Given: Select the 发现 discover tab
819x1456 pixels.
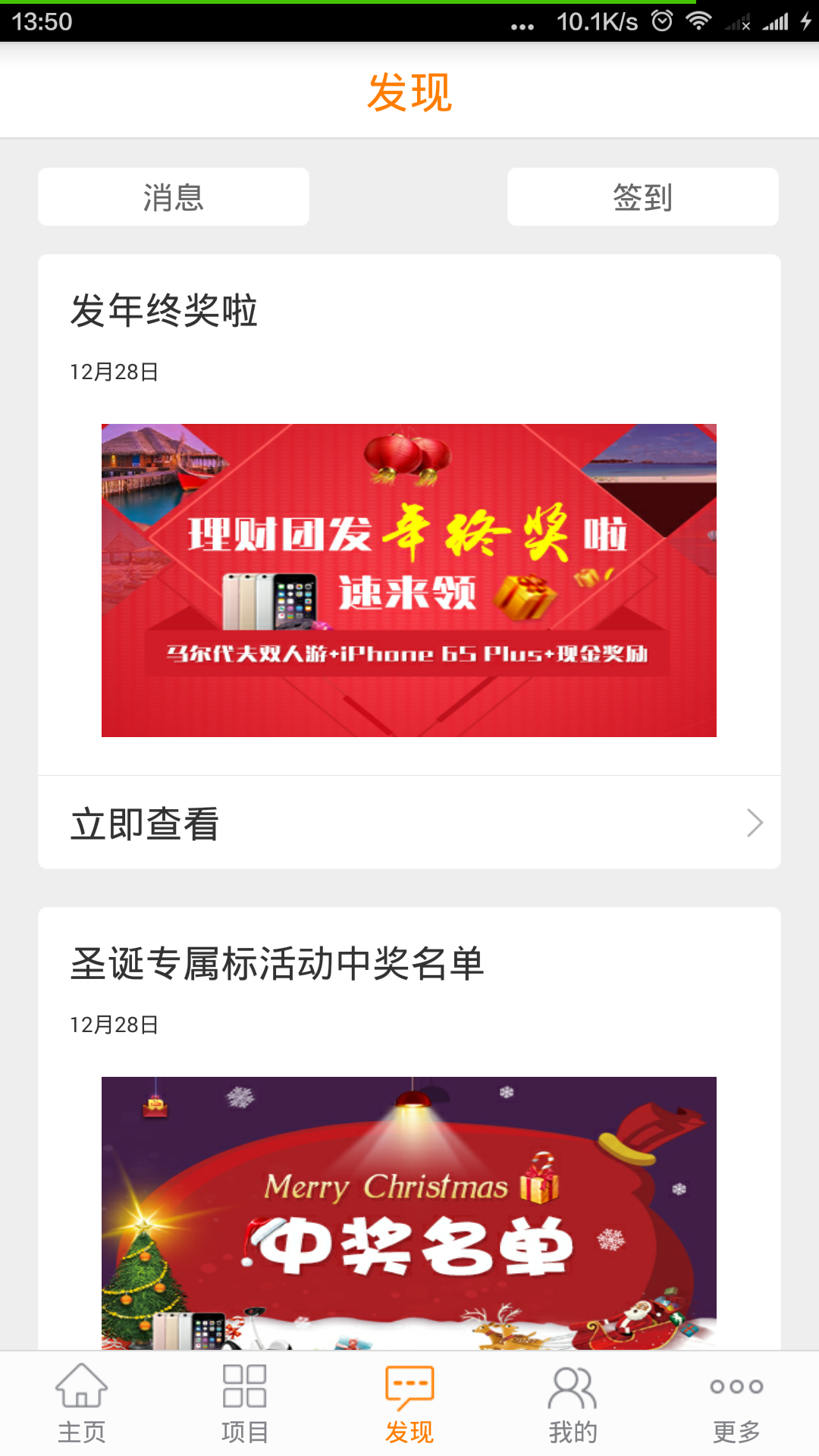Looking at the screenshot, I should coord(409,1403).
